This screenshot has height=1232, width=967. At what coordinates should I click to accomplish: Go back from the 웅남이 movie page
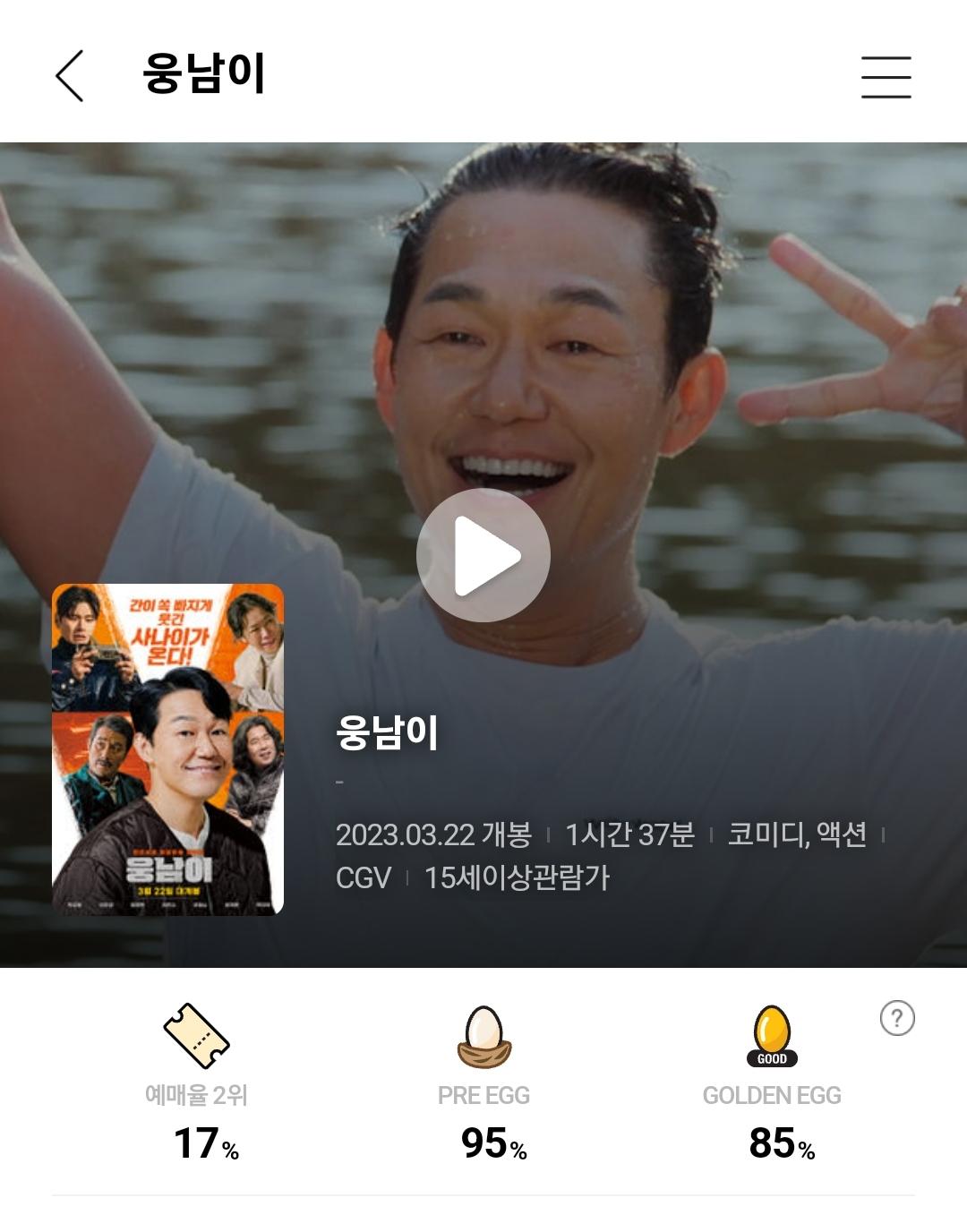click(x=70, y=75)
